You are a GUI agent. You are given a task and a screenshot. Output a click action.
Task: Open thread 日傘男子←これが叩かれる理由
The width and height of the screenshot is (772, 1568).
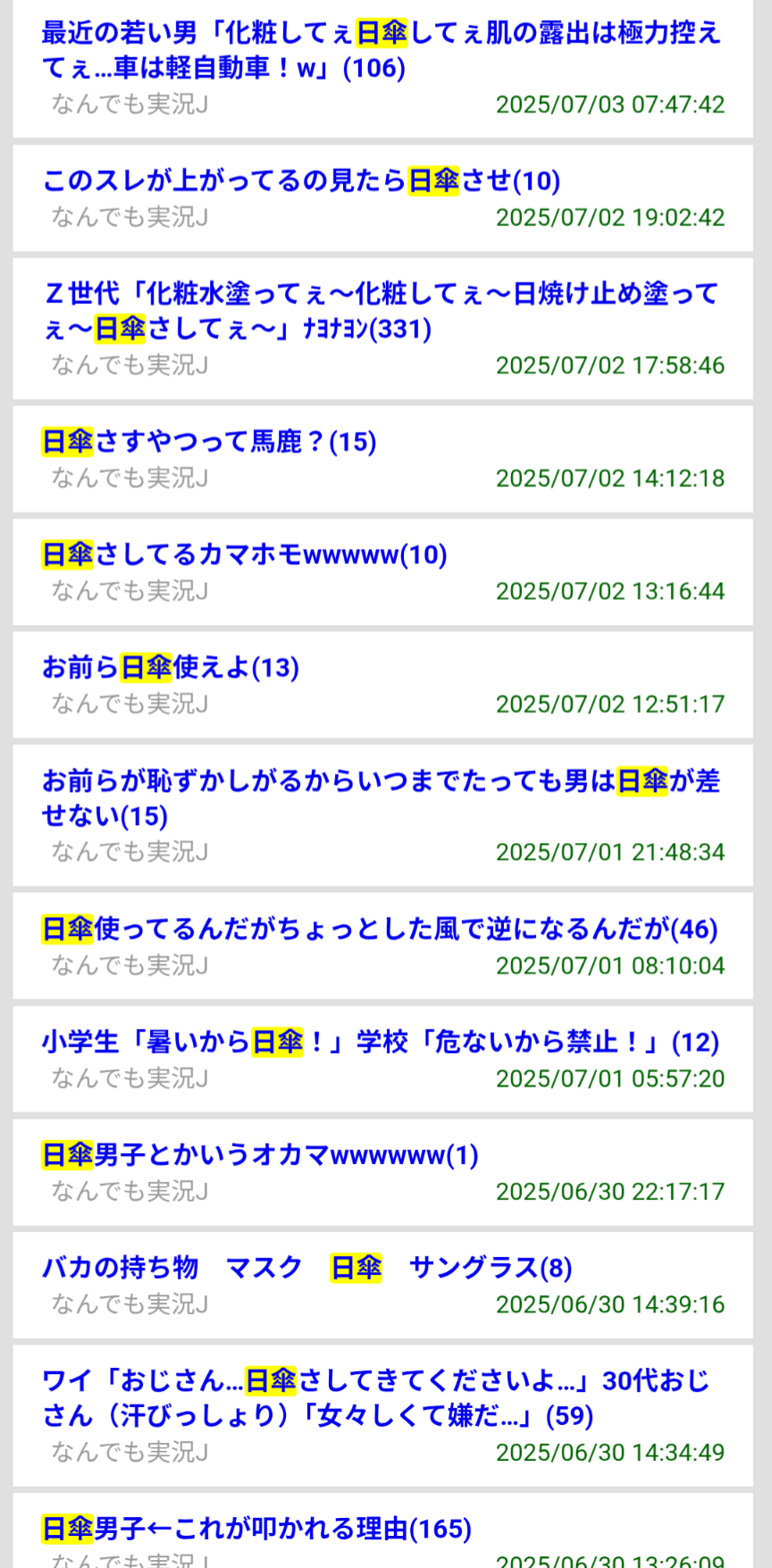point(256,1529)
